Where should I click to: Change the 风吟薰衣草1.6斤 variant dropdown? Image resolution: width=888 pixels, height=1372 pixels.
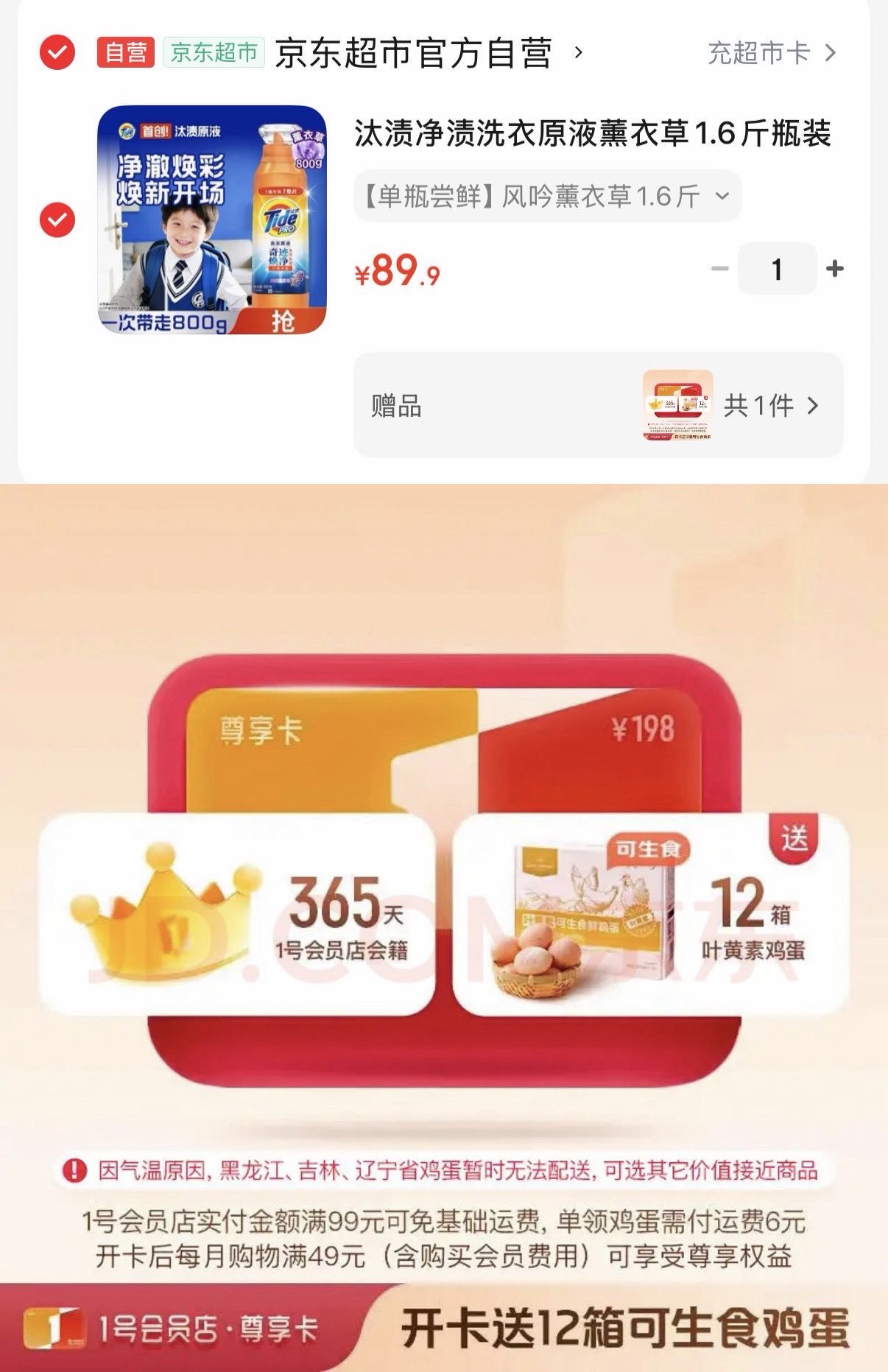point(547,196)
